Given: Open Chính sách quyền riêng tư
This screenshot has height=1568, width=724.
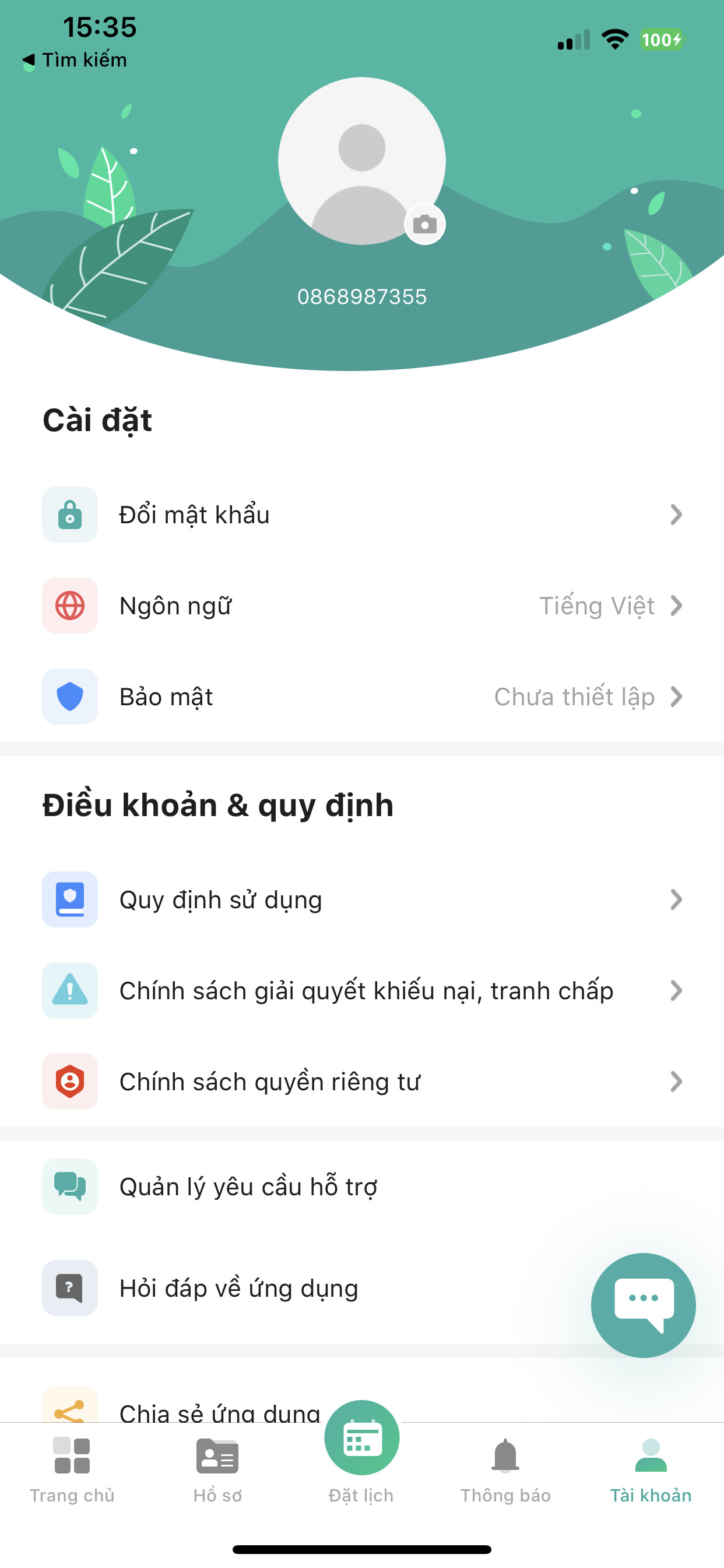Looking at the screenshot, I should tap(361, 1081).
